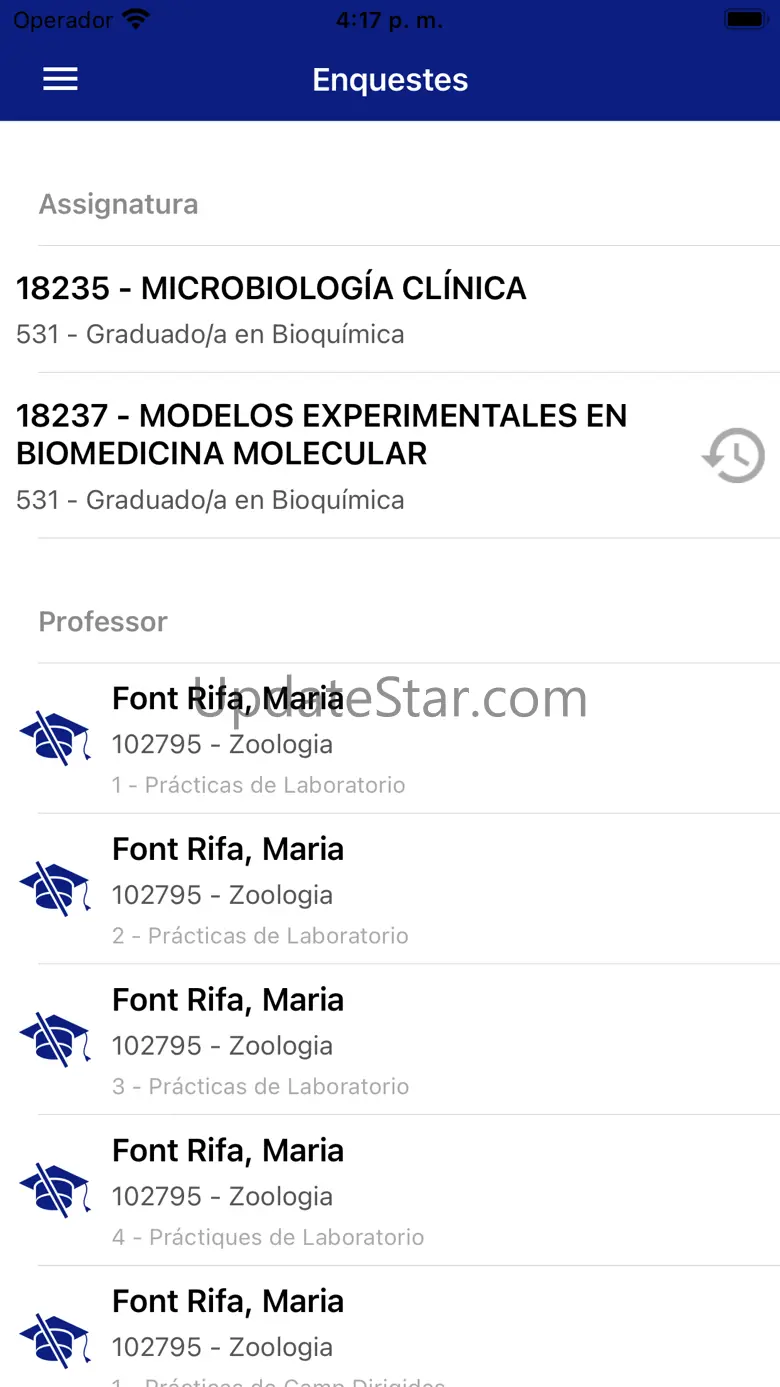The image size is (780, 1387).
Task: Open the hamburger drawer menu
Action: (x=60, y=80)
